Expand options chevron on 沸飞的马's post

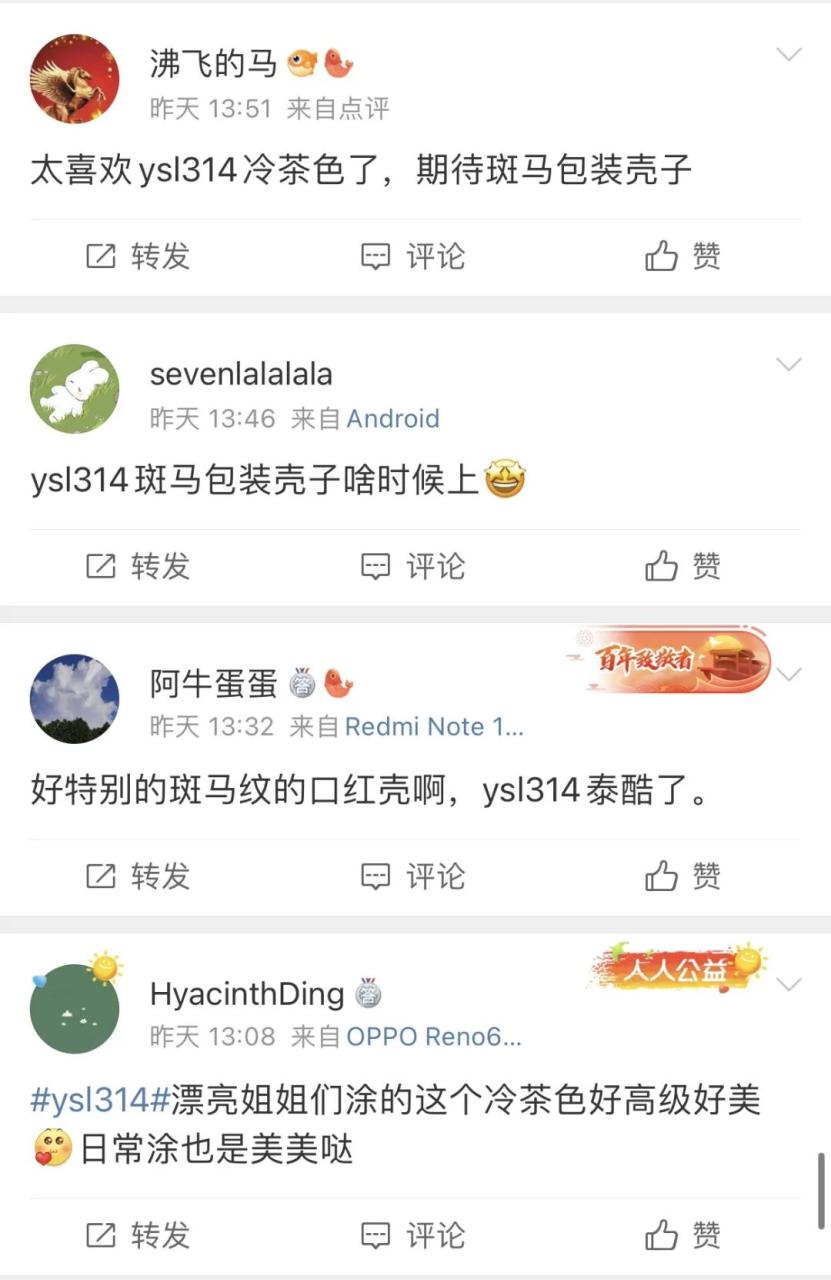click(x=789, y=55)
